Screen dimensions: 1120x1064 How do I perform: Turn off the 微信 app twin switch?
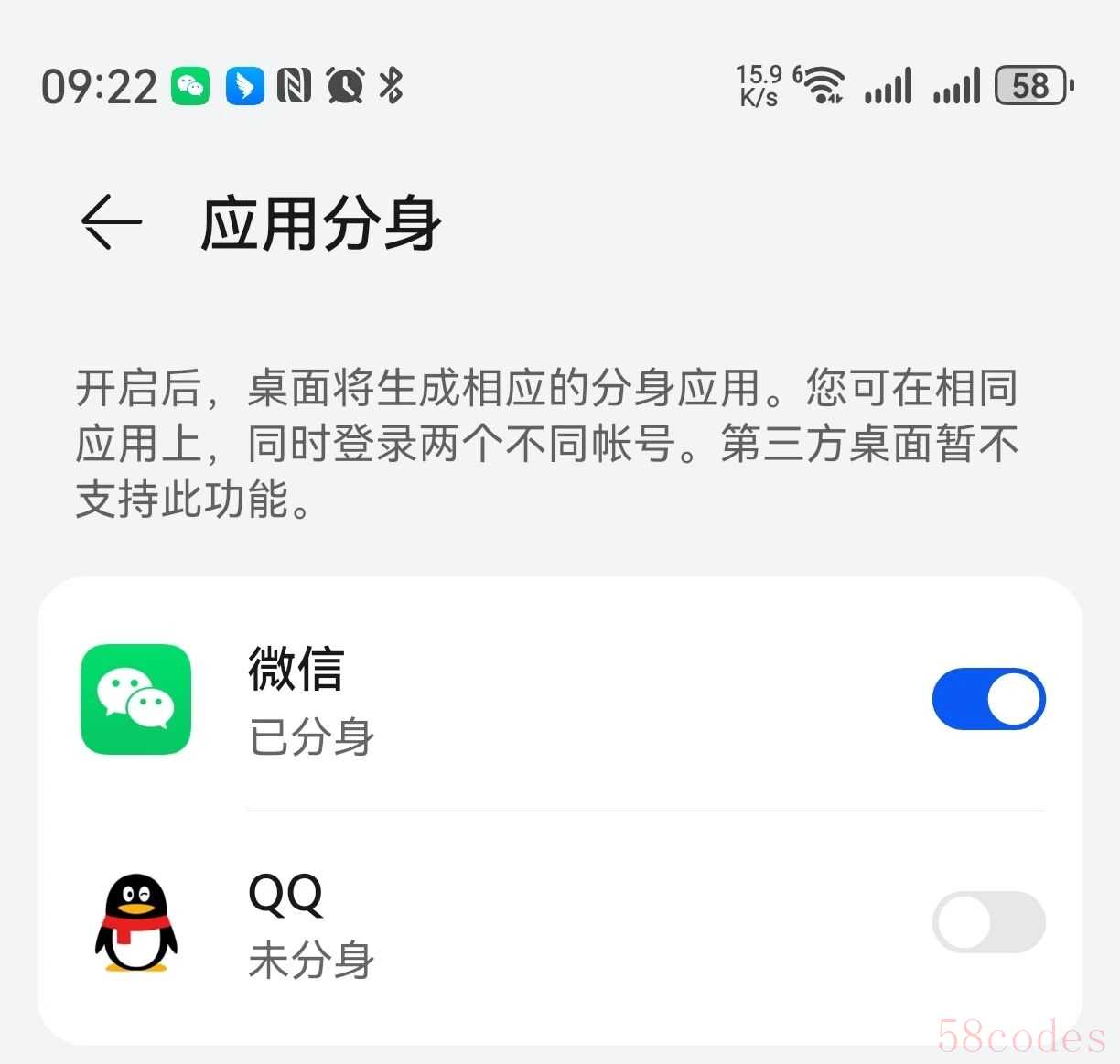[x=988, y=700]
